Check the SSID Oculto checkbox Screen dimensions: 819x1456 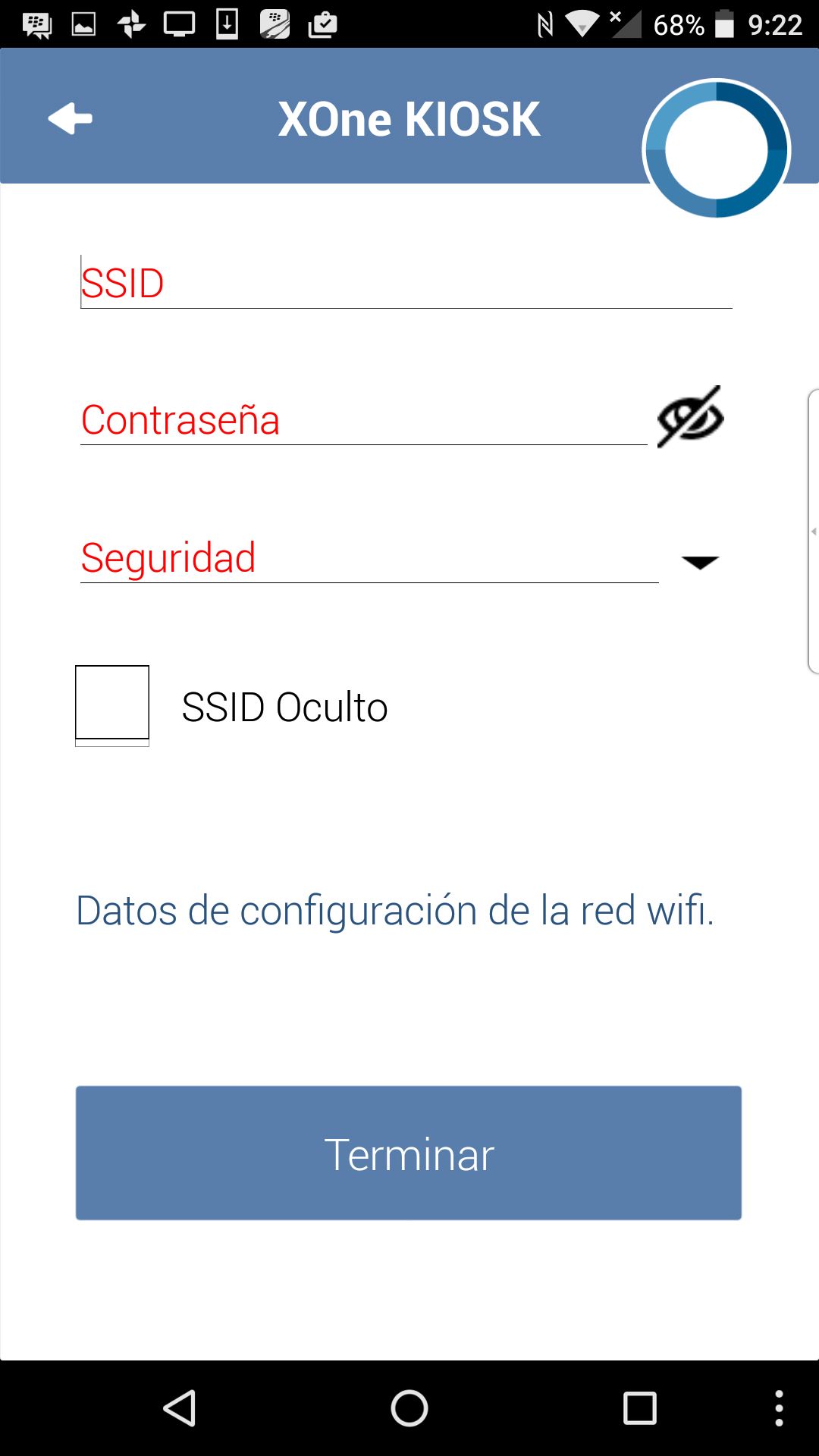coord(112,705)
